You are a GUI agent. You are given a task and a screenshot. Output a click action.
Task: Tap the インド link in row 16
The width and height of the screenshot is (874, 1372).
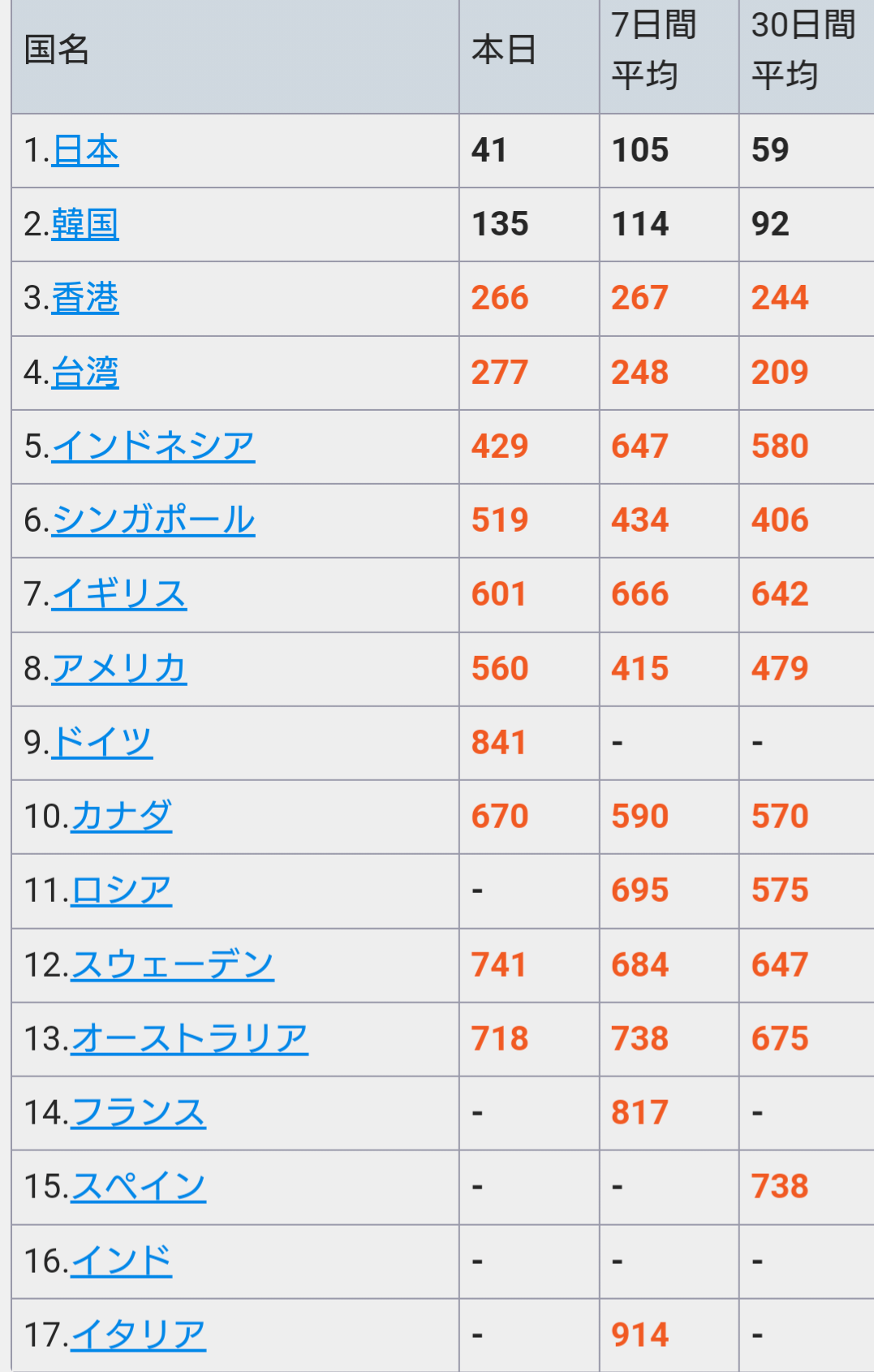coord(122,1262)
